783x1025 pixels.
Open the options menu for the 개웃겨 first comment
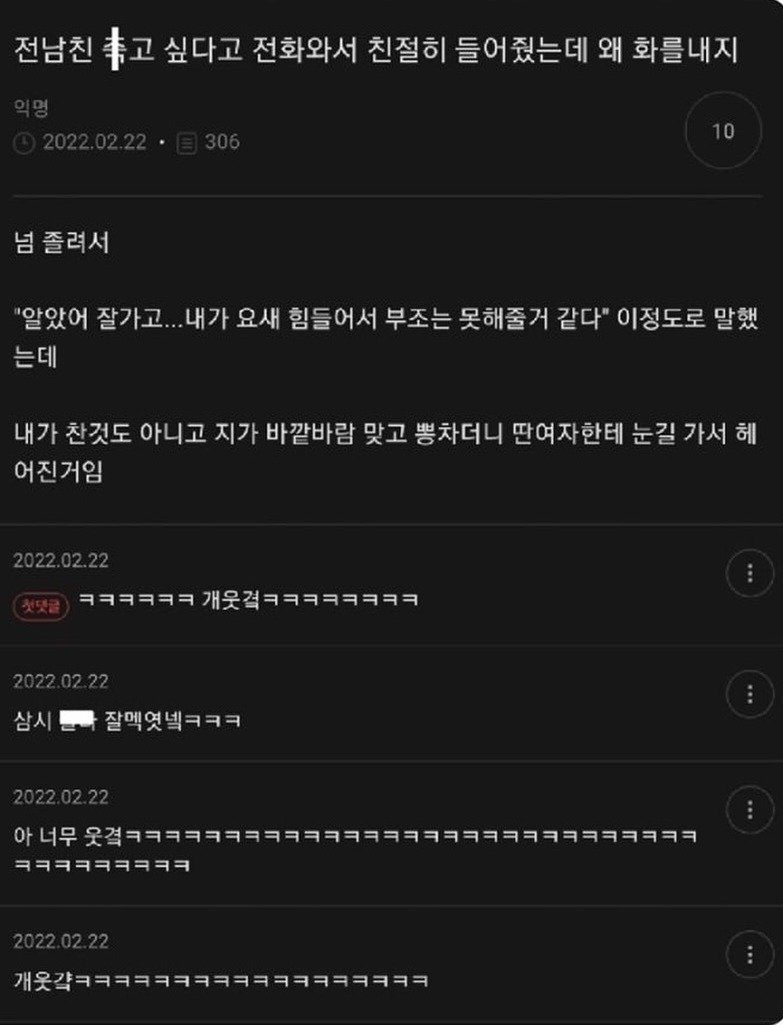749,573
